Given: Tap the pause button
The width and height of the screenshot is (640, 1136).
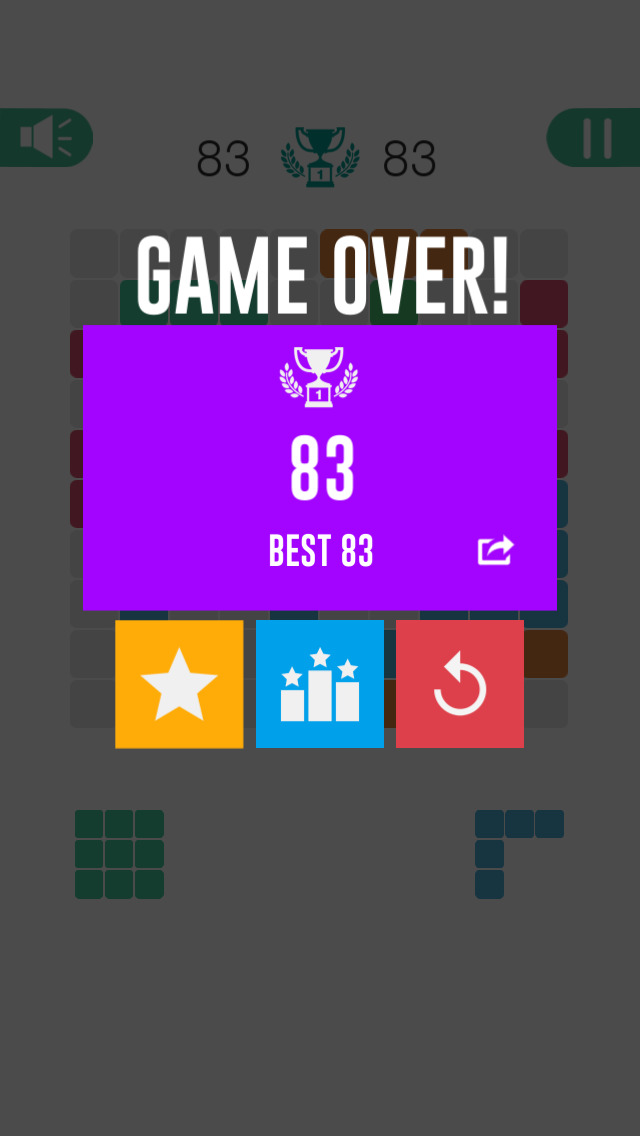Looking at the screenshot, I should [595, 137].
